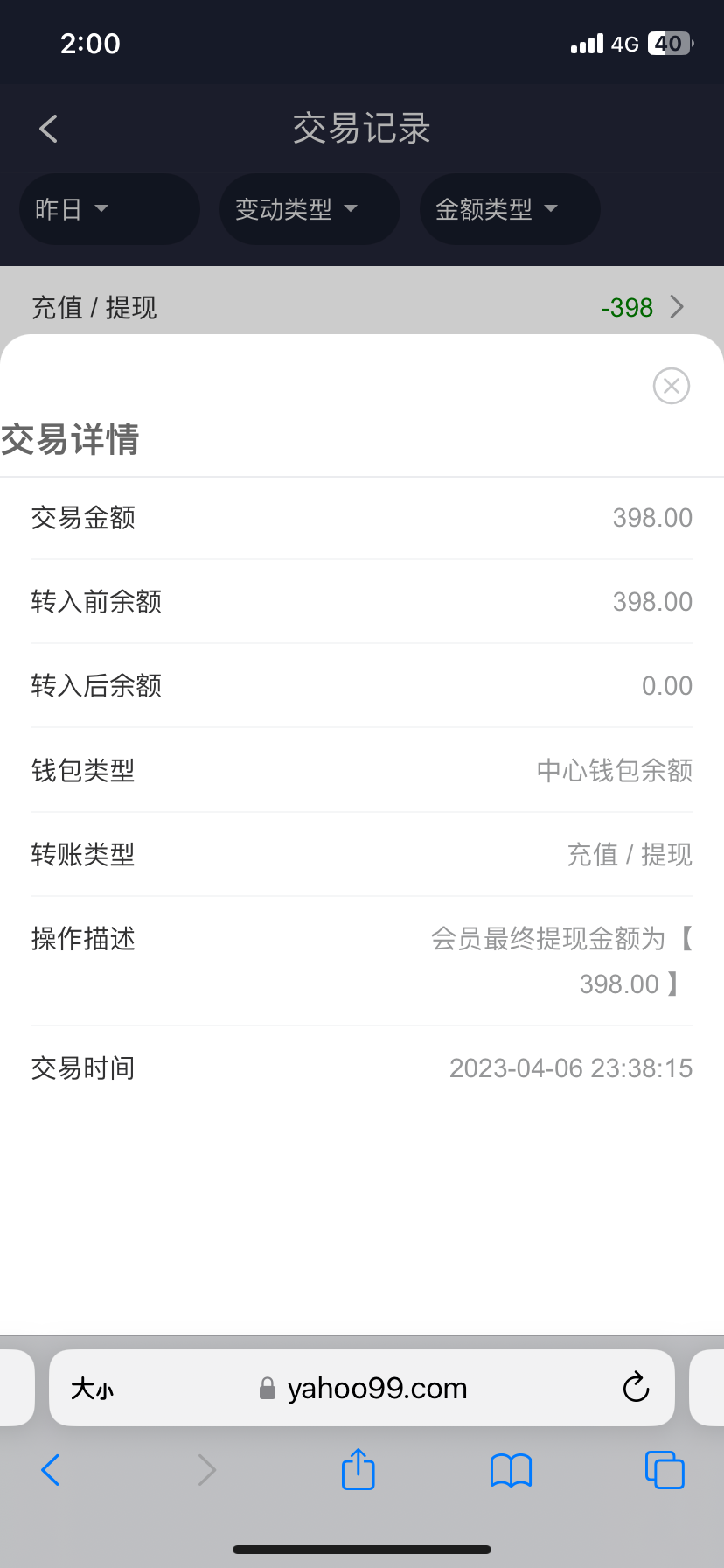Tap the Safari back arrow in bottom bar

click(x=50, y=1469)
